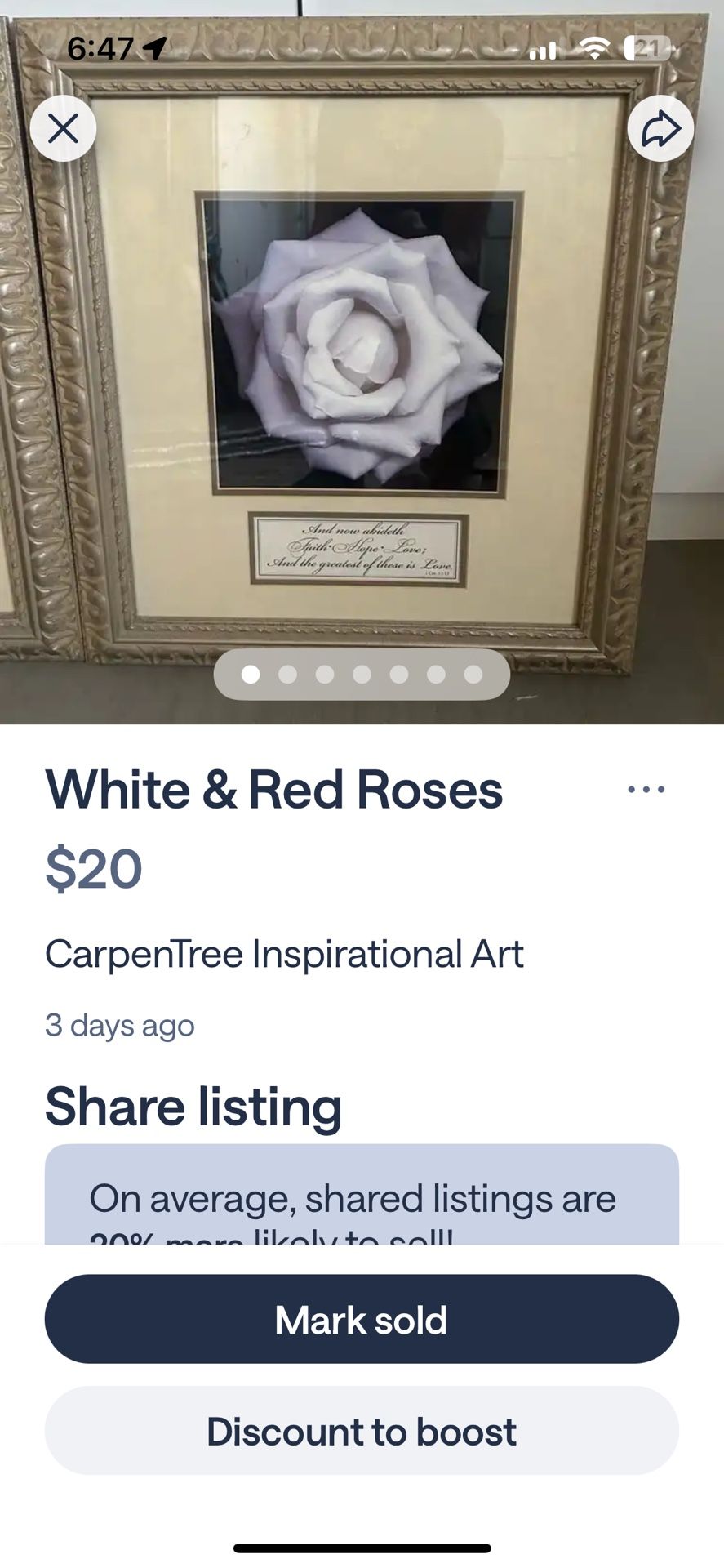
Task: Close the photo viewer with the X icon
Action: tap(64, 127)
